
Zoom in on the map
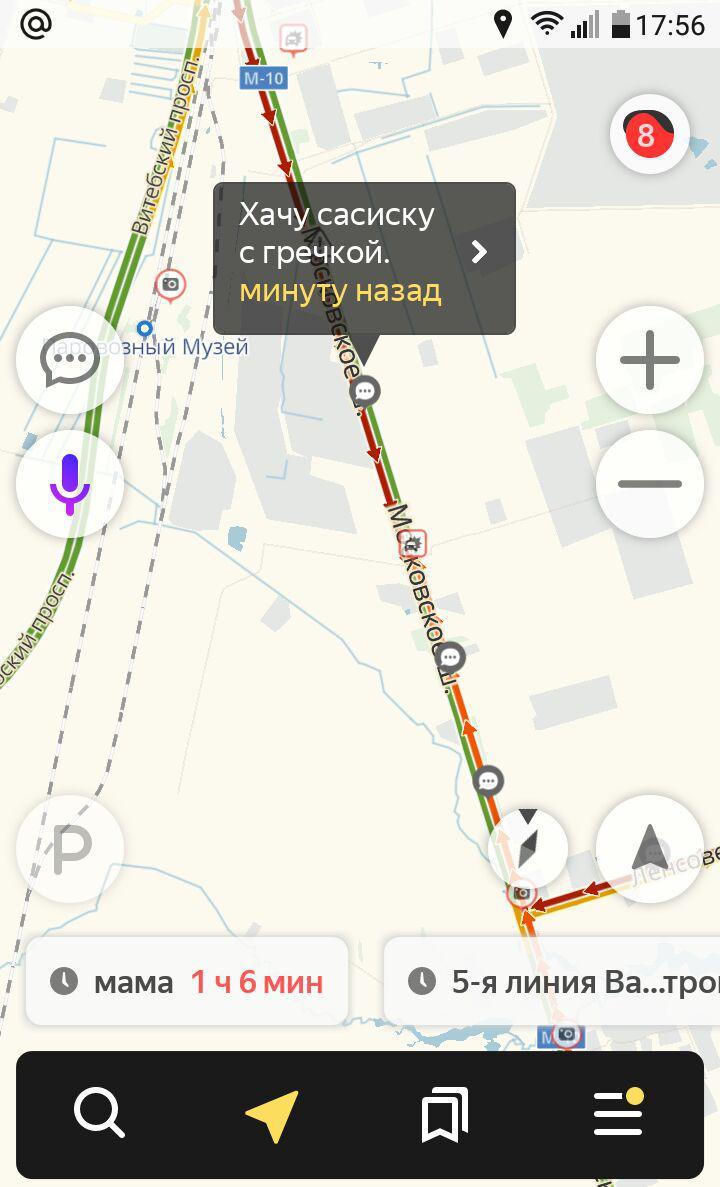pos(649,360)
